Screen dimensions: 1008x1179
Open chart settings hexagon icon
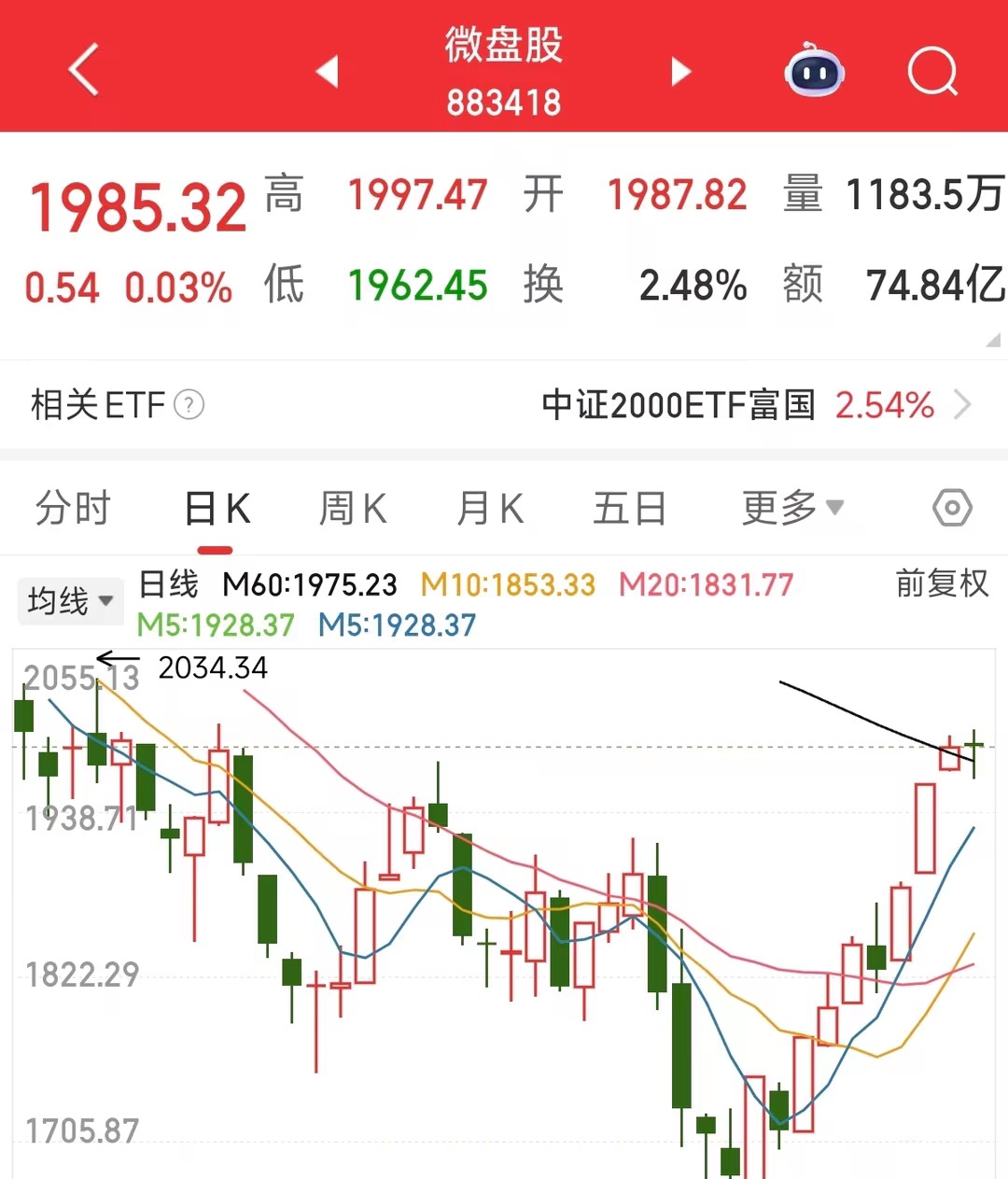[952, 508]
